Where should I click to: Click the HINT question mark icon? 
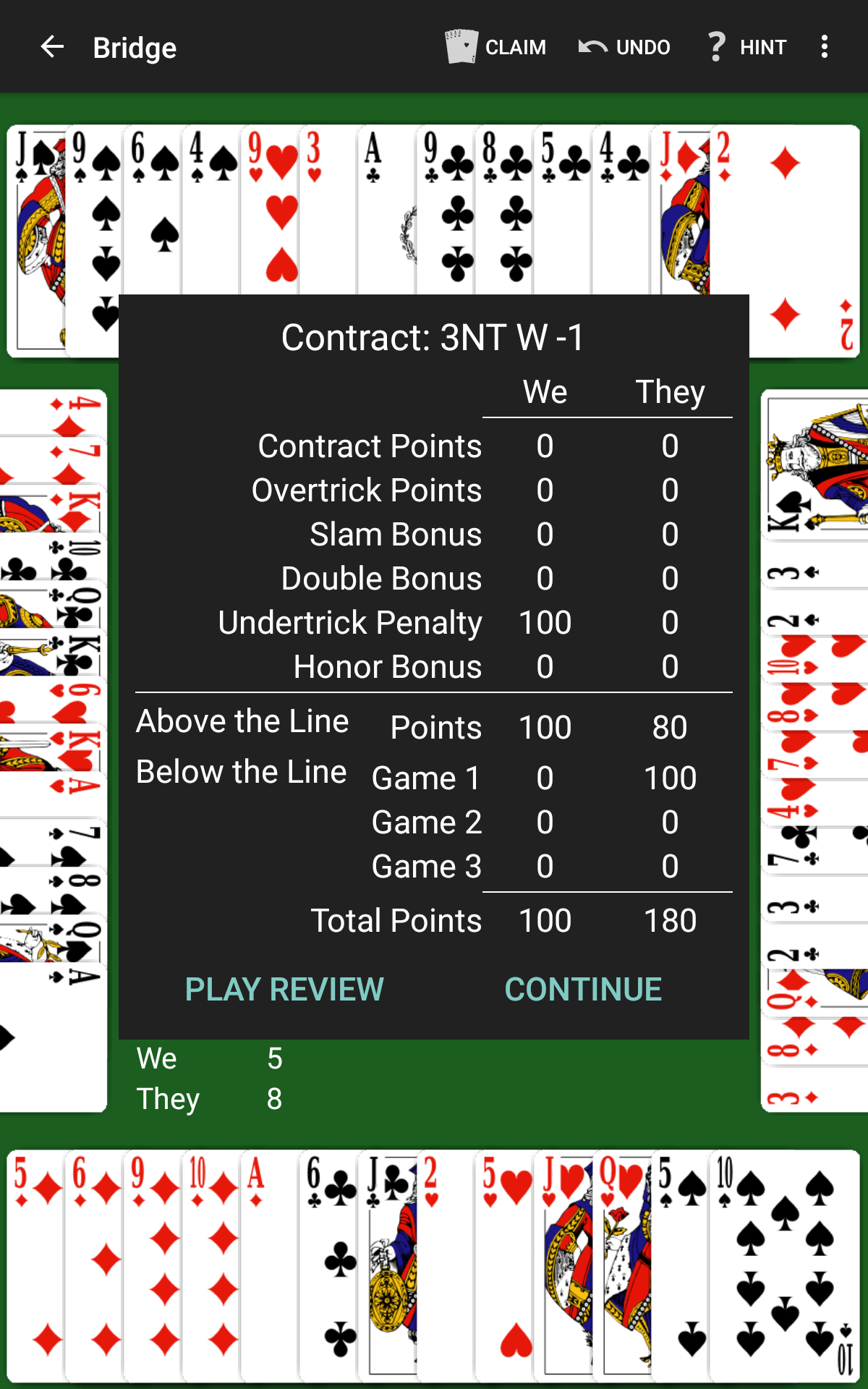[x=716, y=46]
